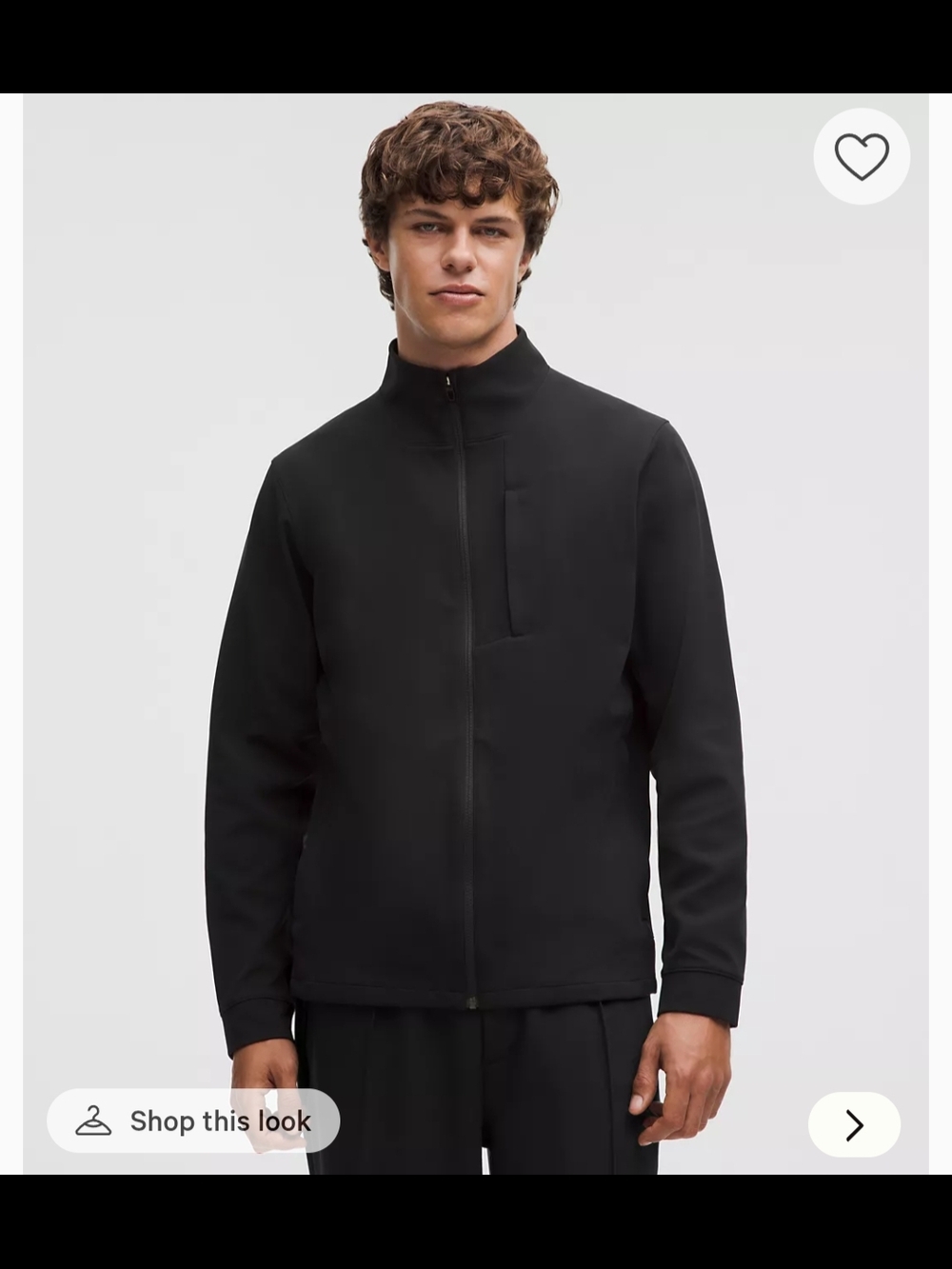Expand the Shop this look panel
The width and height of the screenshot is (952, 1269).
193,1120
